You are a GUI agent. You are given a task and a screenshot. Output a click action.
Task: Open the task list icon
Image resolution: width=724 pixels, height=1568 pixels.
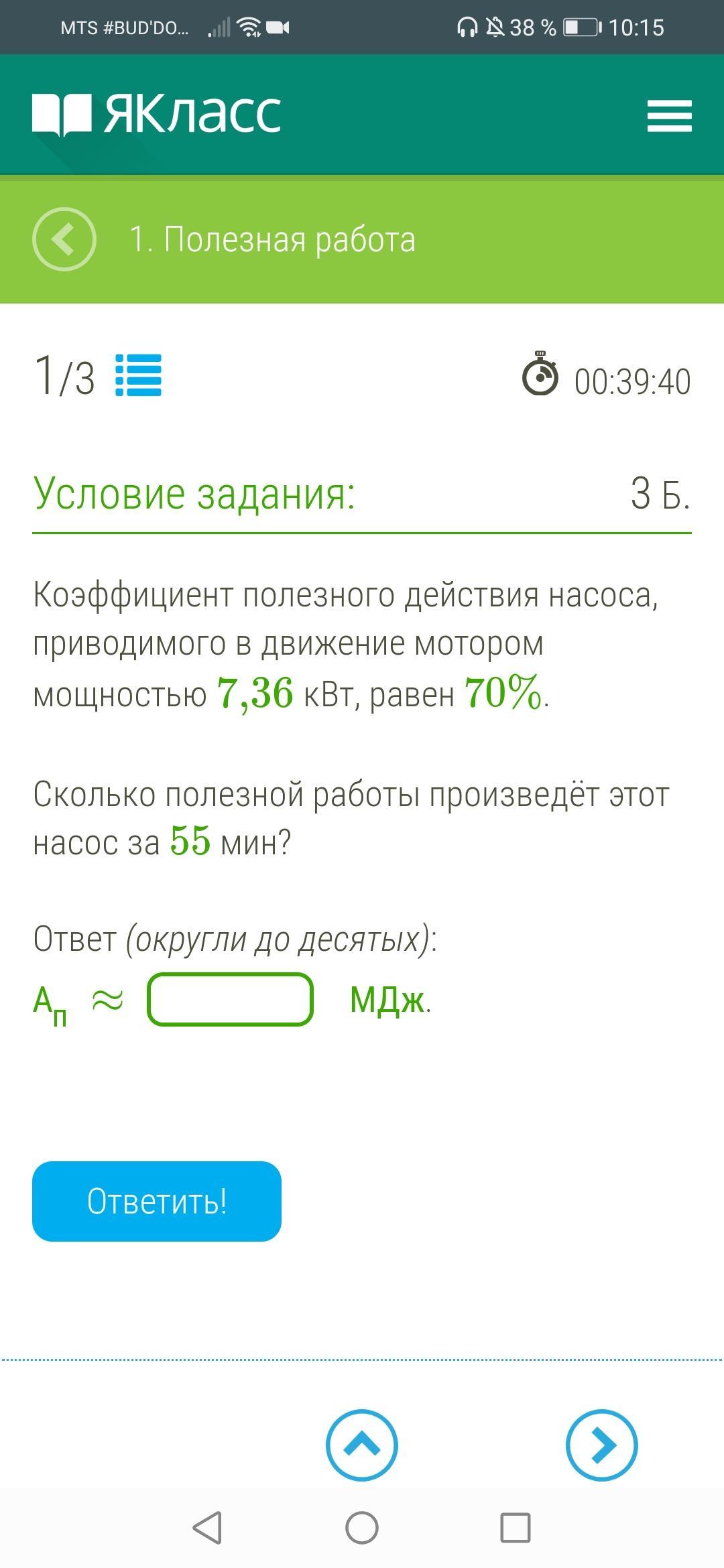click(x=138, y=375)
